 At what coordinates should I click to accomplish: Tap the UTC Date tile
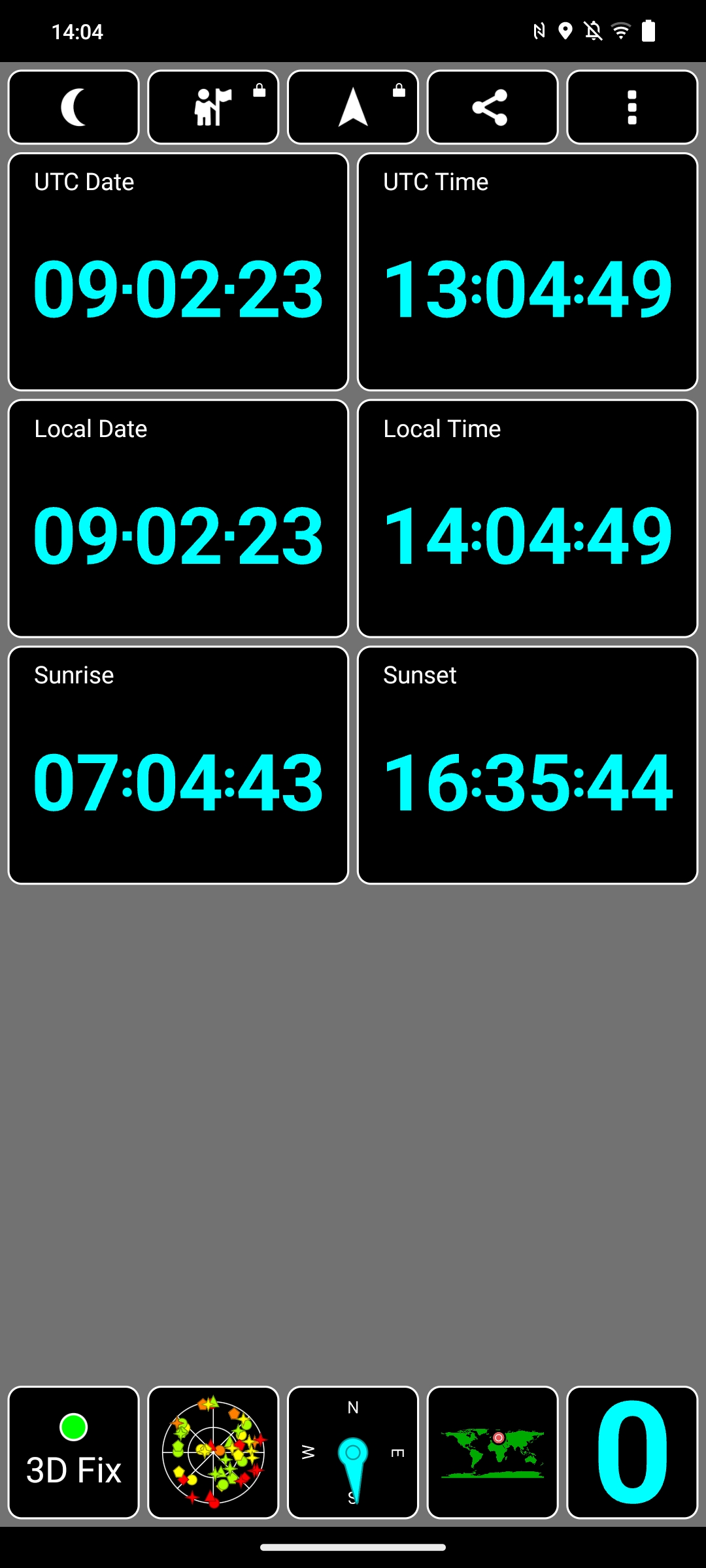178,272
